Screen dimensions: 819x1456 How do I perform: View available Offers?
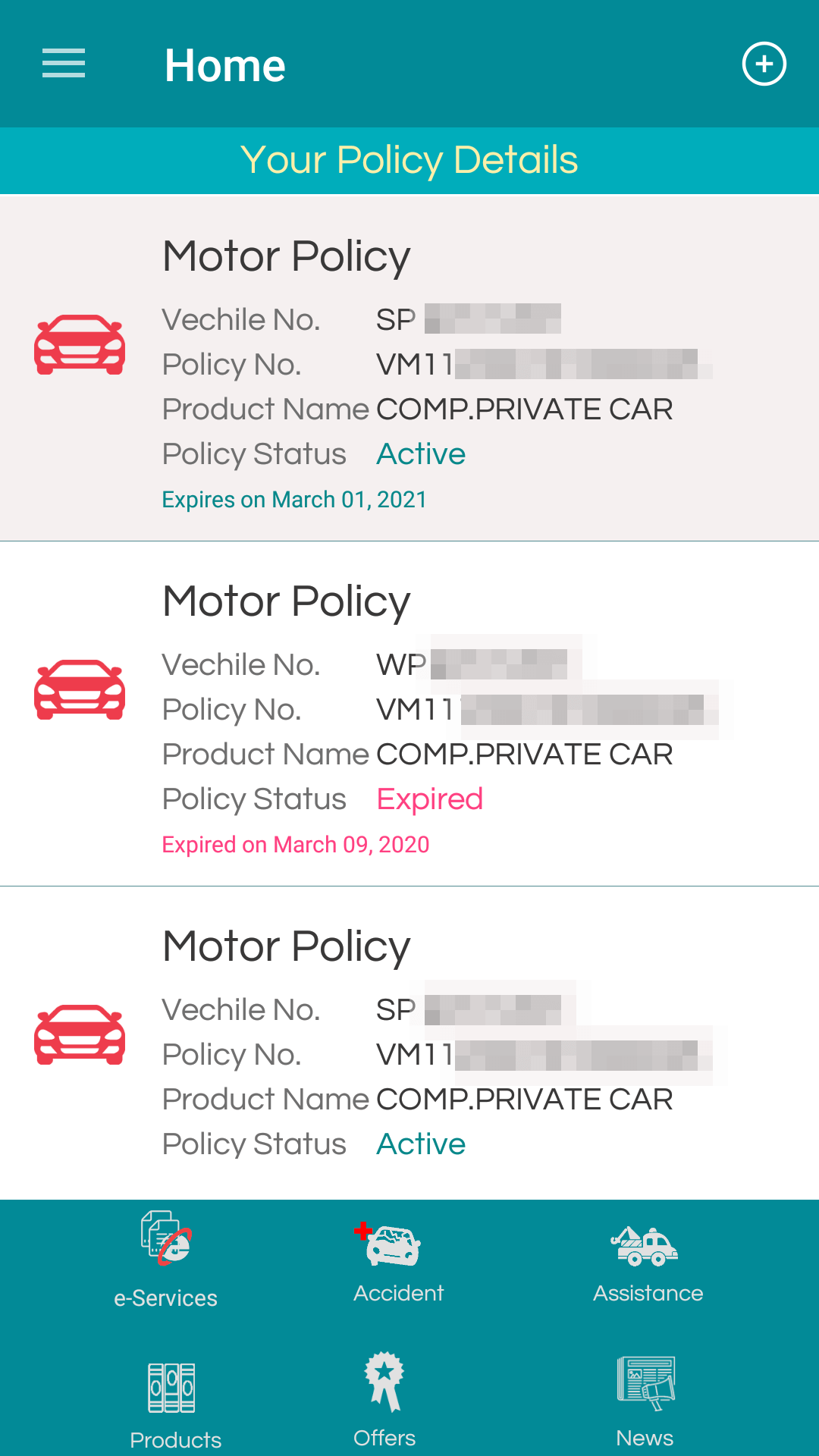pyautogui.click(x=384, y=1400)
